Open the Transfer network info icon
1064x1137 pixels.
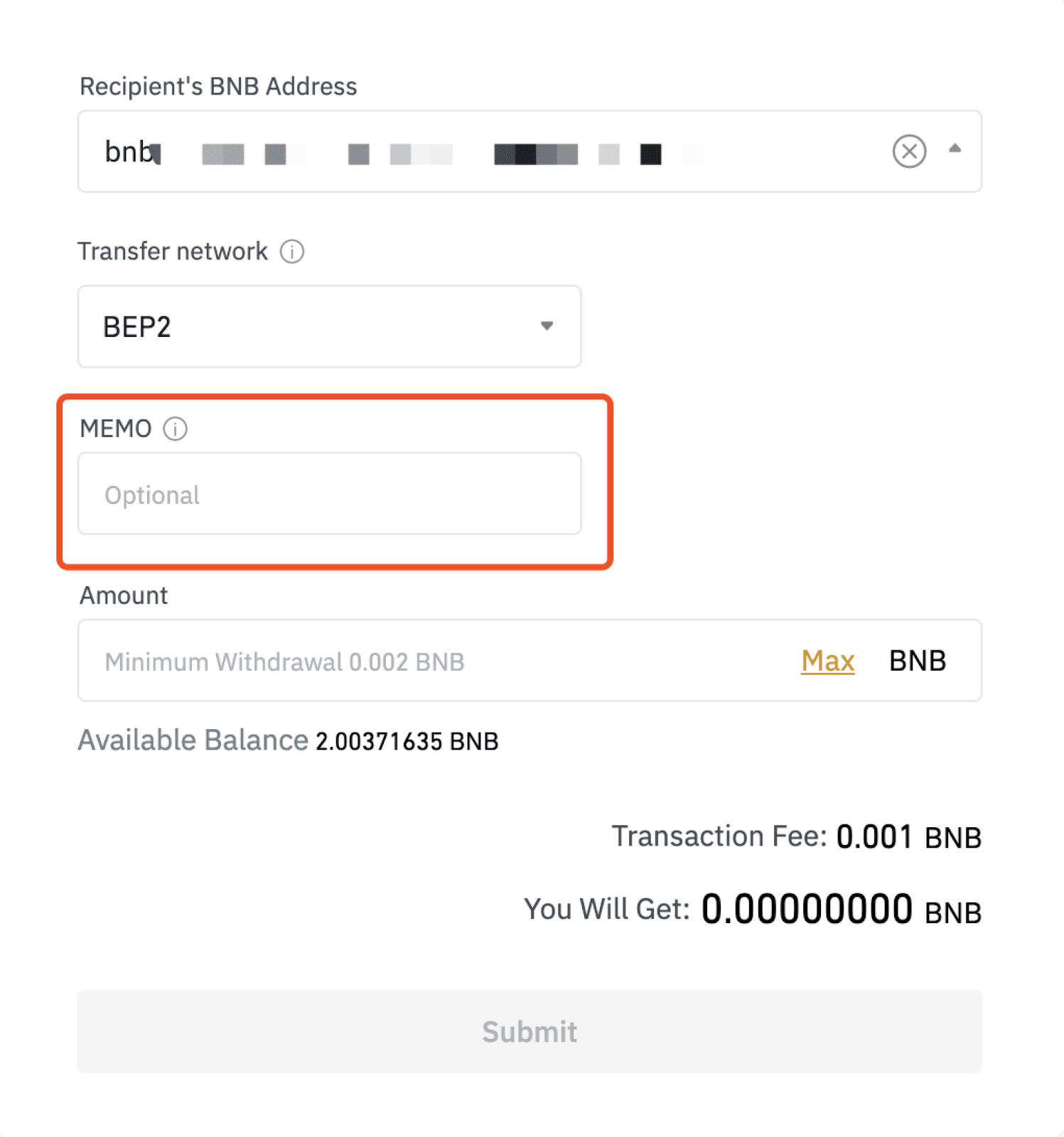291,252
